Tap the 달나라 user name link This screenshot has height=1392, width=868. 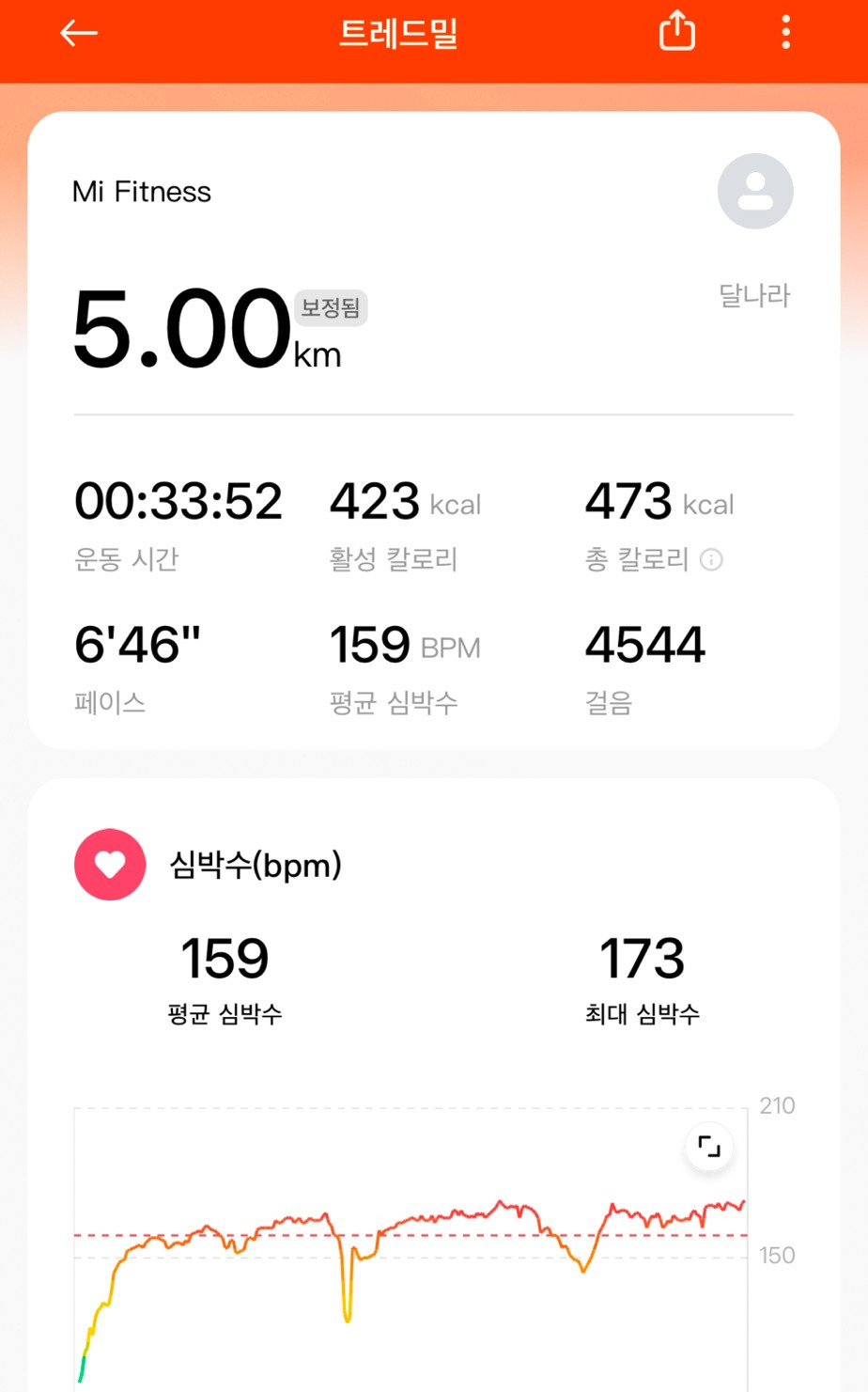754,295
